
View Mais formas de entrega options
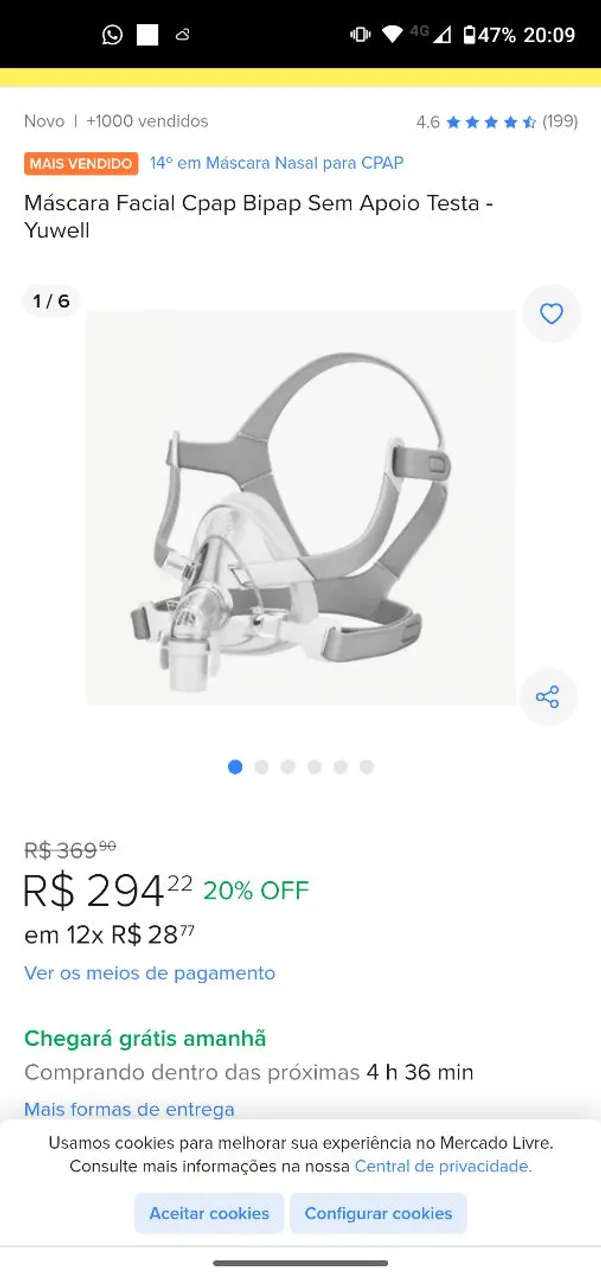pyautogui.click(x=129, y=1108)
